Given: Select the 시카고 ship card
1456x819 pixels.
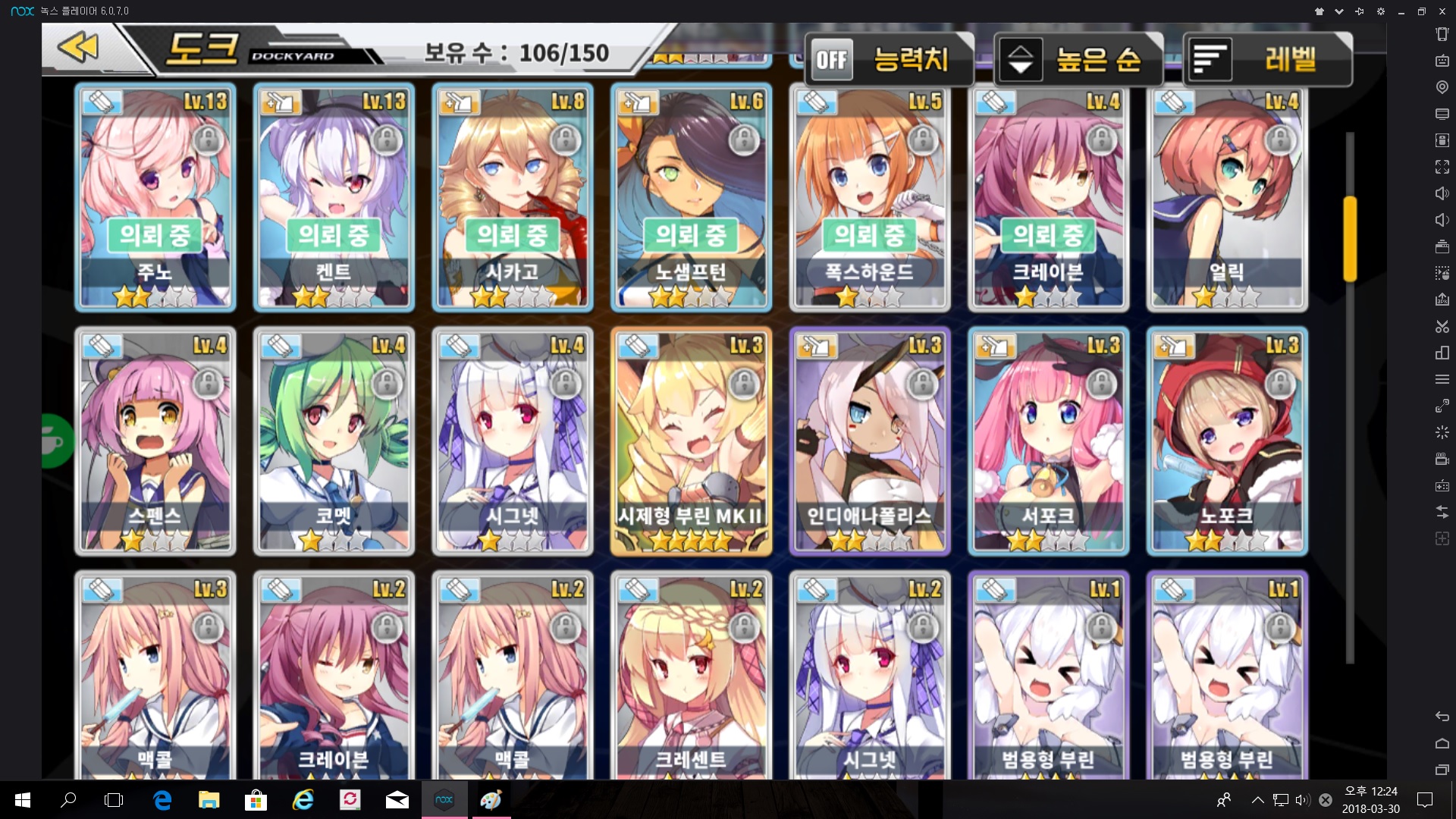Looking at the screenshot, I should 513,197.
